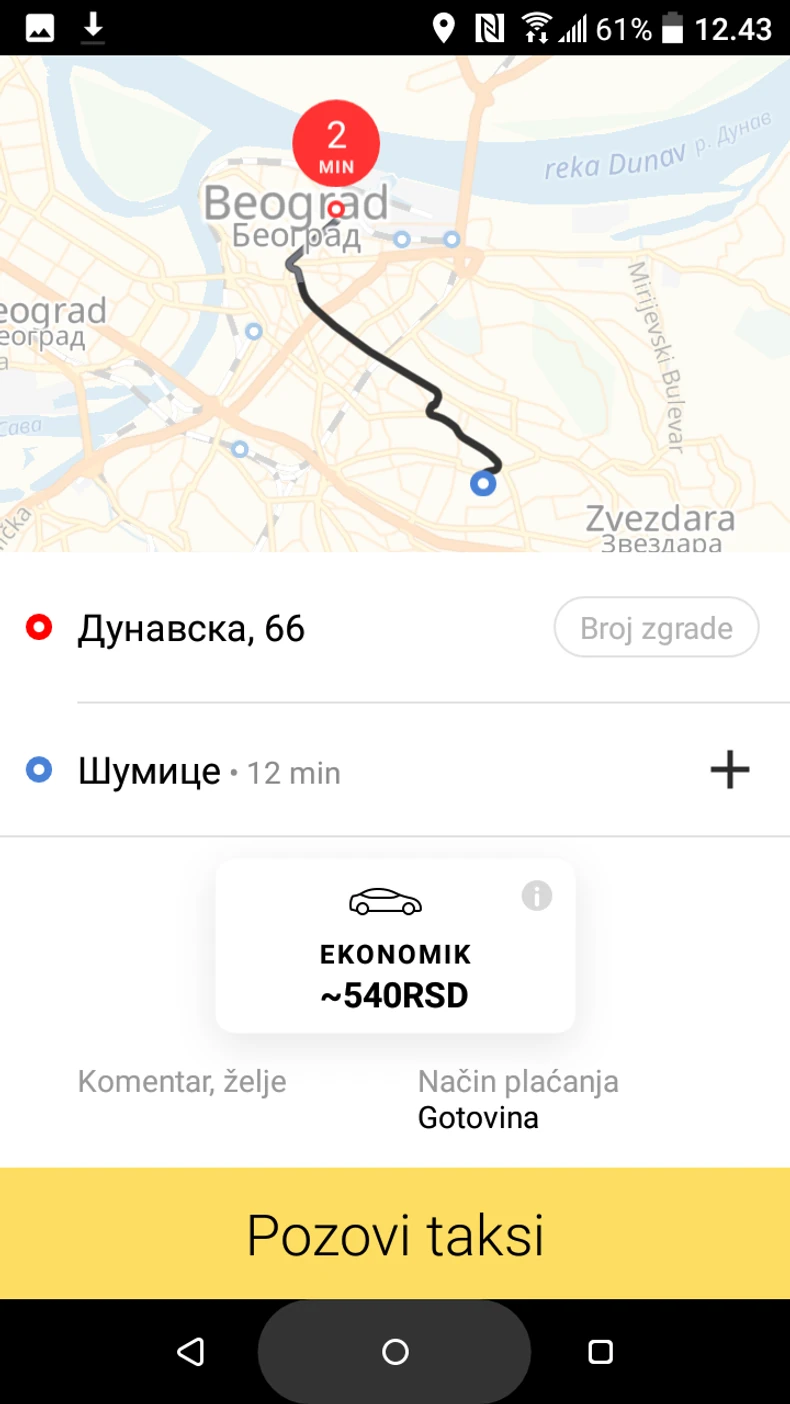Viewport: 790px width, 1404px height.
Task: Tap the 2 MIN arrival bubble
Action: pyautogui.click(x=336, y=142)
